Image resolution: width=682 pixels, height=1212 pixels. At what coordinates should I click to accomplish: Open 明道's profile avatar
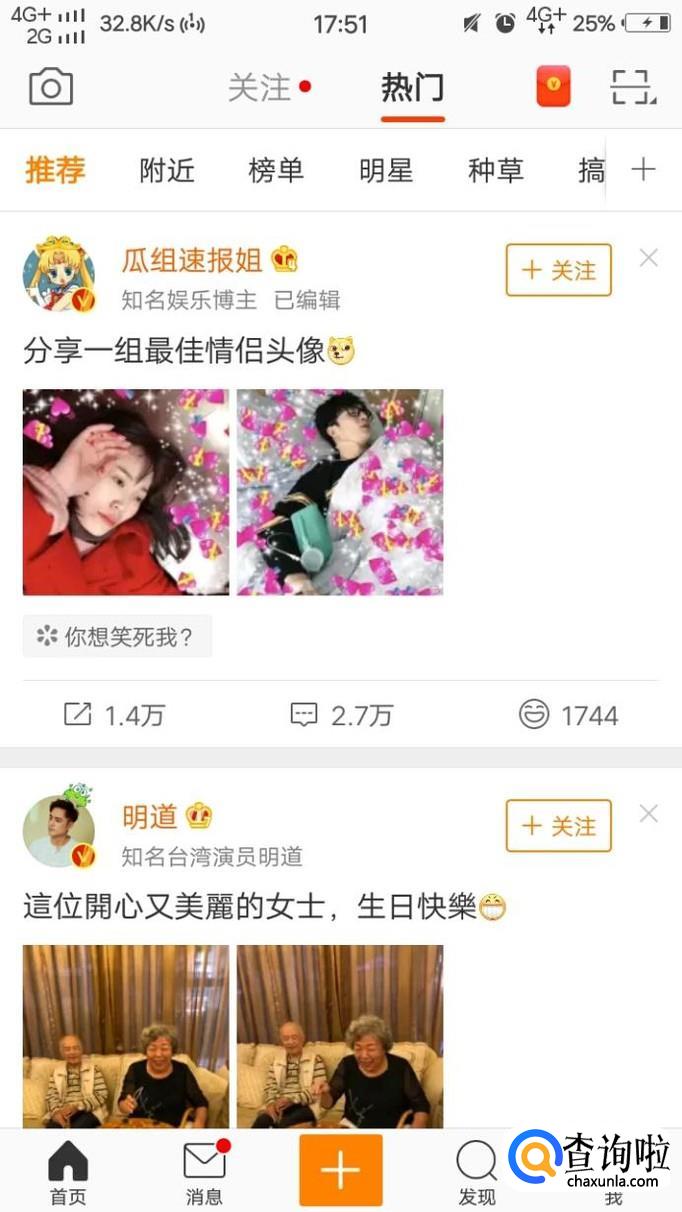(x=59, y=831)
